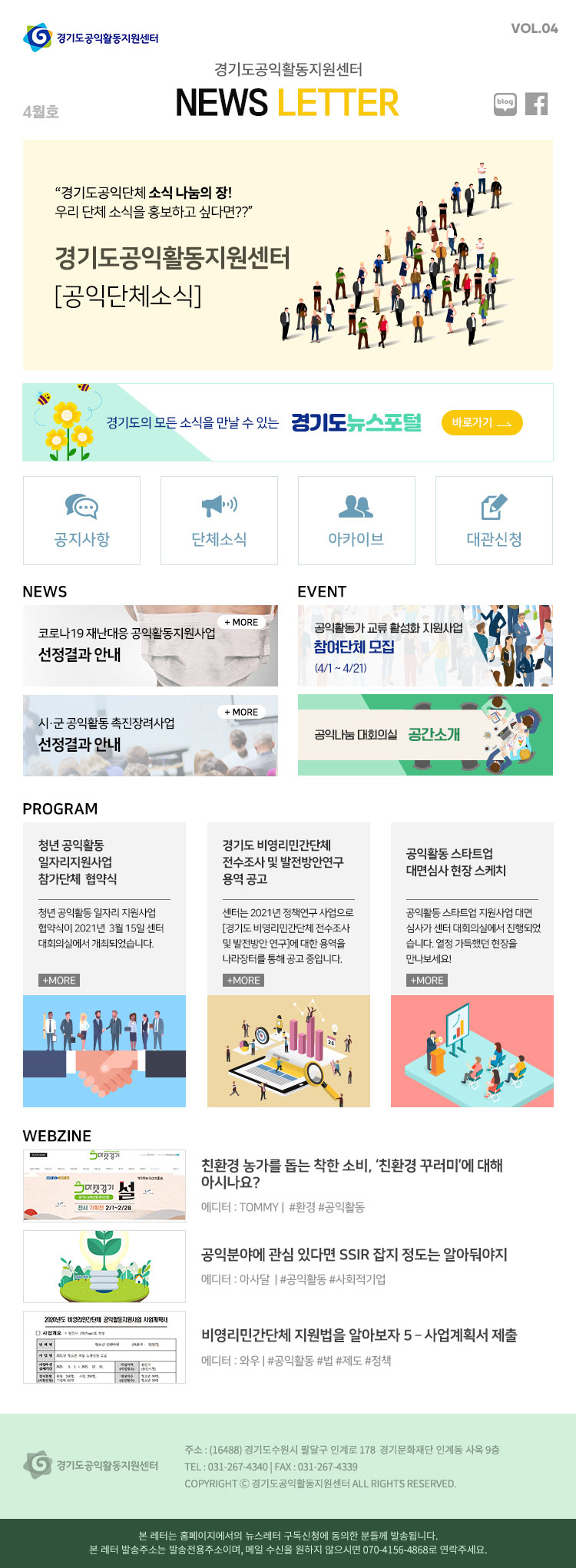576x1568 pixels.
Task: Open the 공익단체소식 main banner
Action: coord(287,255)
